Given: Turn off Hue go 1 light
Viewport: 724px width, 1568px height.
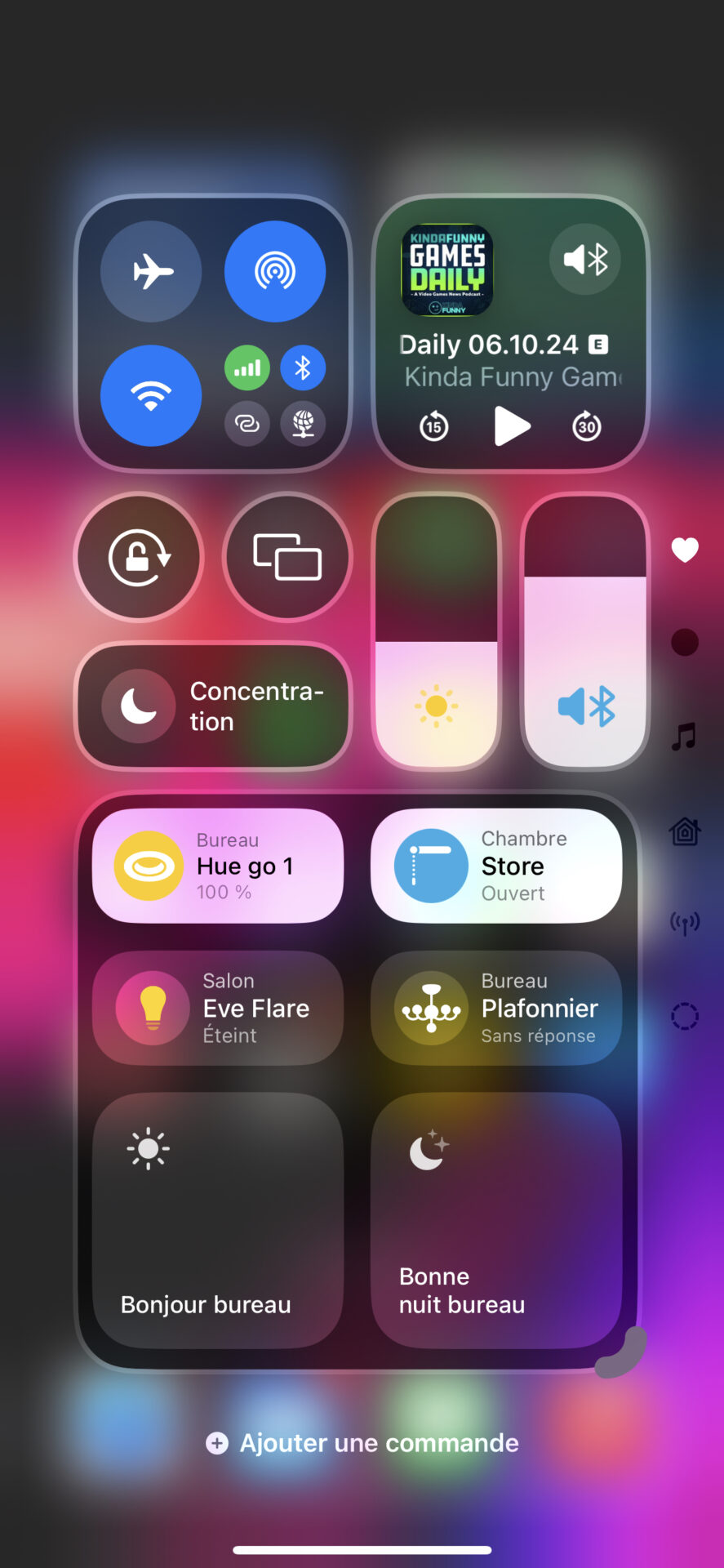Looking at the screenshot, I should tap(149, 866).
